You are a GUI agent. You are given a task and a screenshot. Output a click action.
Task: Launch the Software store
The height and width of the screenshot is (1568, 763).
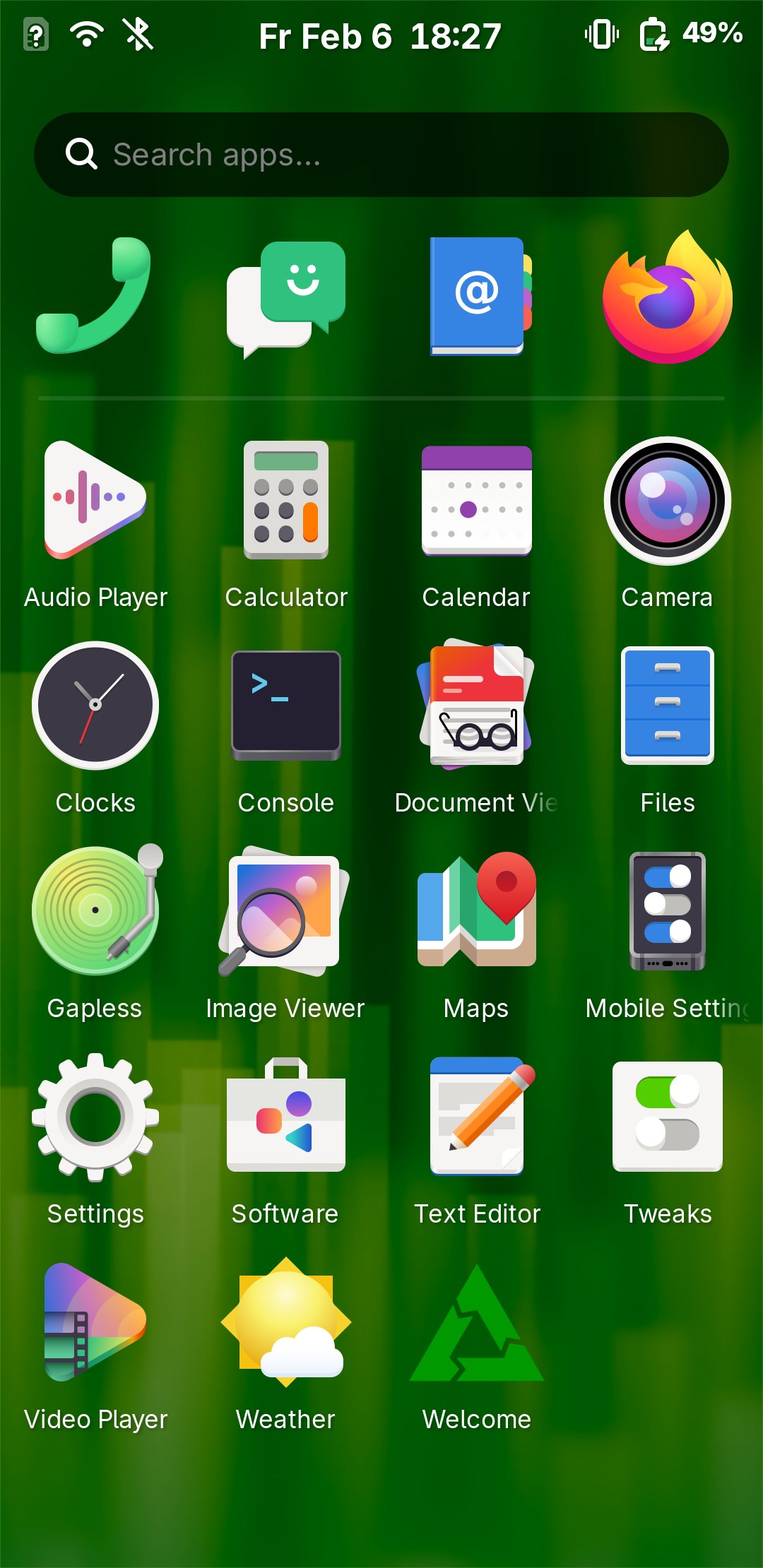pos(286,1117)
